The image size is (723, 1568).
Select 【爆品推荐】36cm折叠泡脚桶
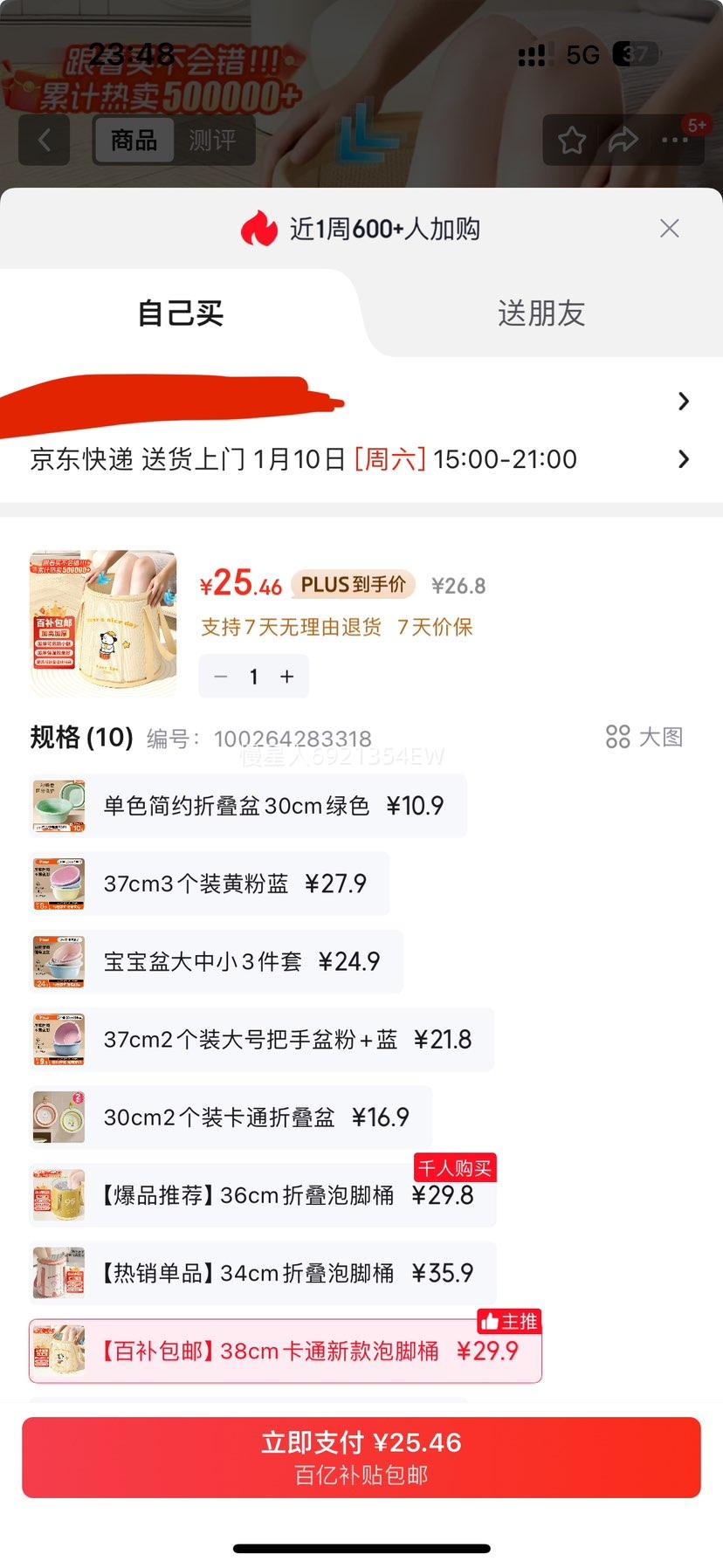262,1194
